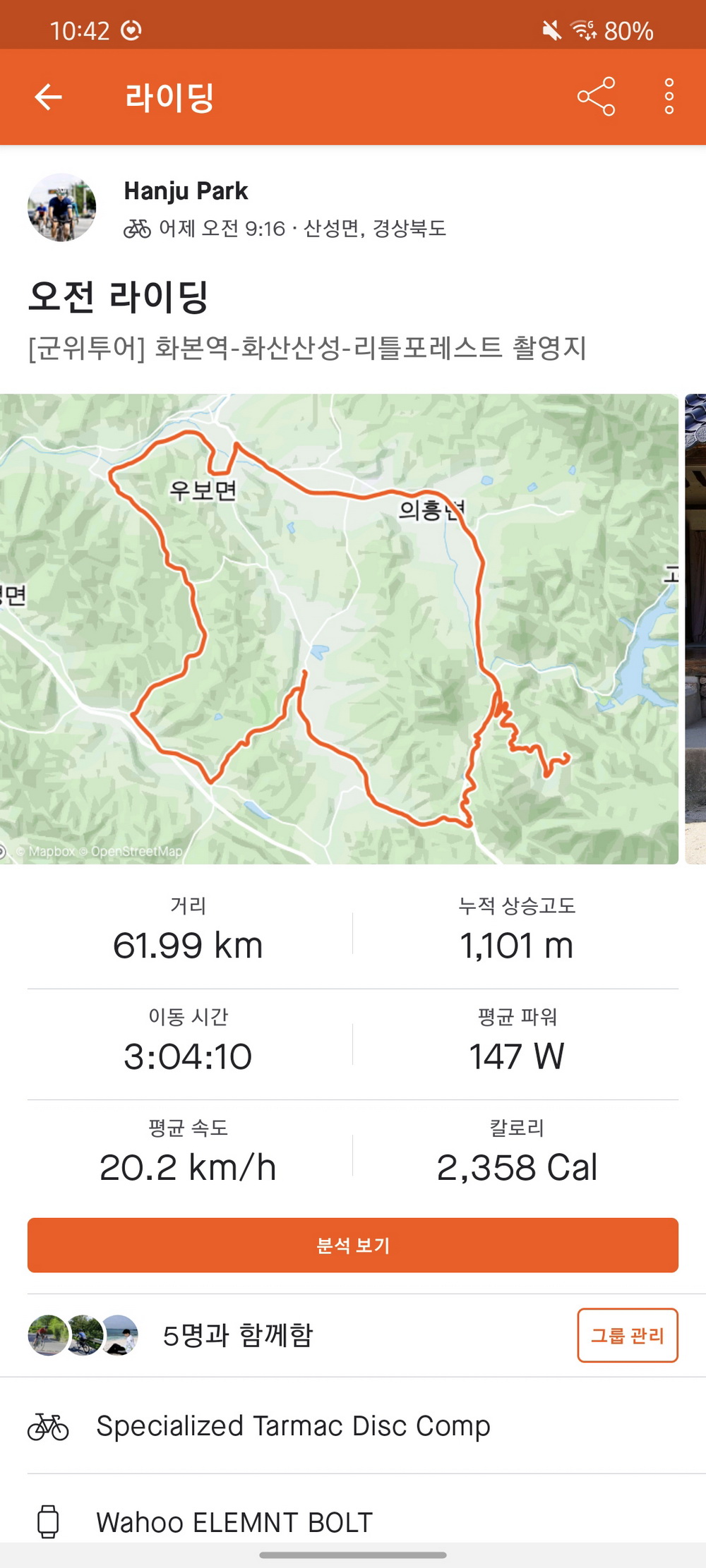Open the ride route map
The image size is (706, 1568).
(x=339, y=628)
